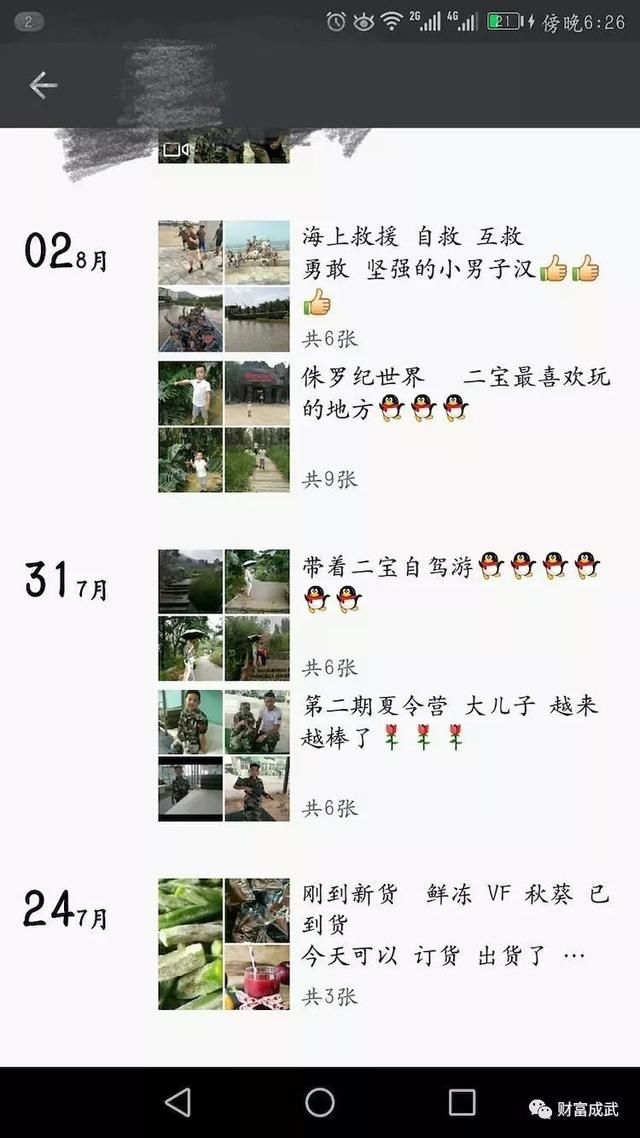The height and width of the screenshot is (1138, 640).
Task: Open recent apps from navigation bar
Action: [462, 1102]
